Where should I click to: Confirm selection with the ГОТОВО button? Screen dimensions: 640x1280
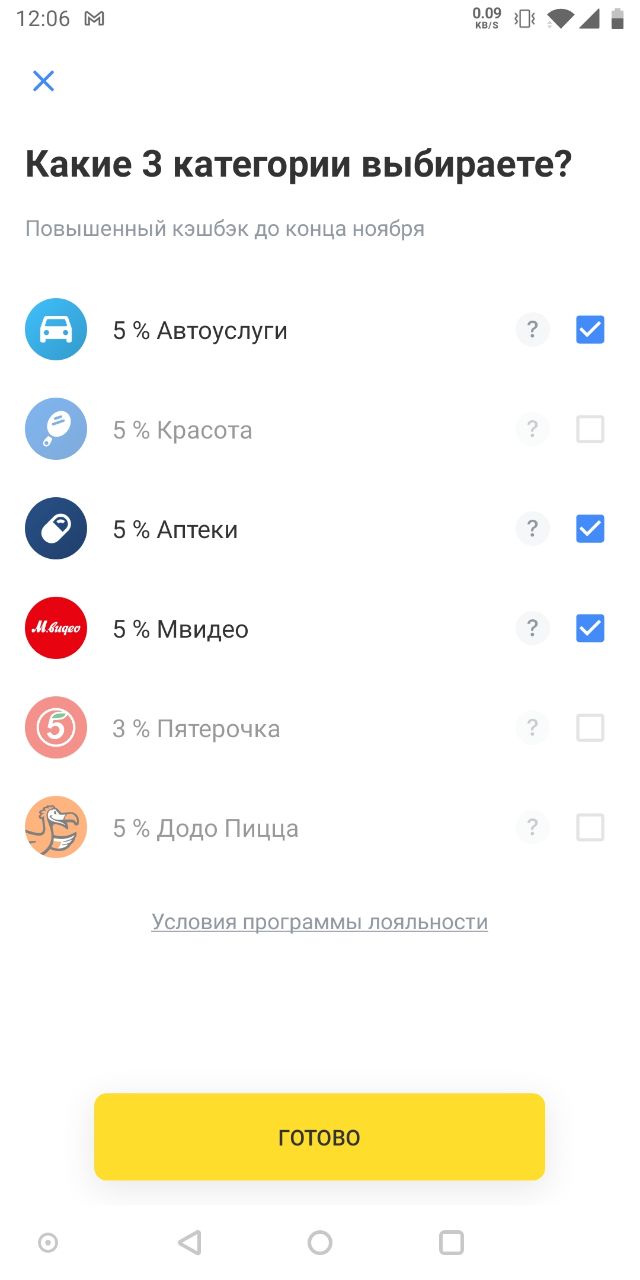coord(320,1137)
